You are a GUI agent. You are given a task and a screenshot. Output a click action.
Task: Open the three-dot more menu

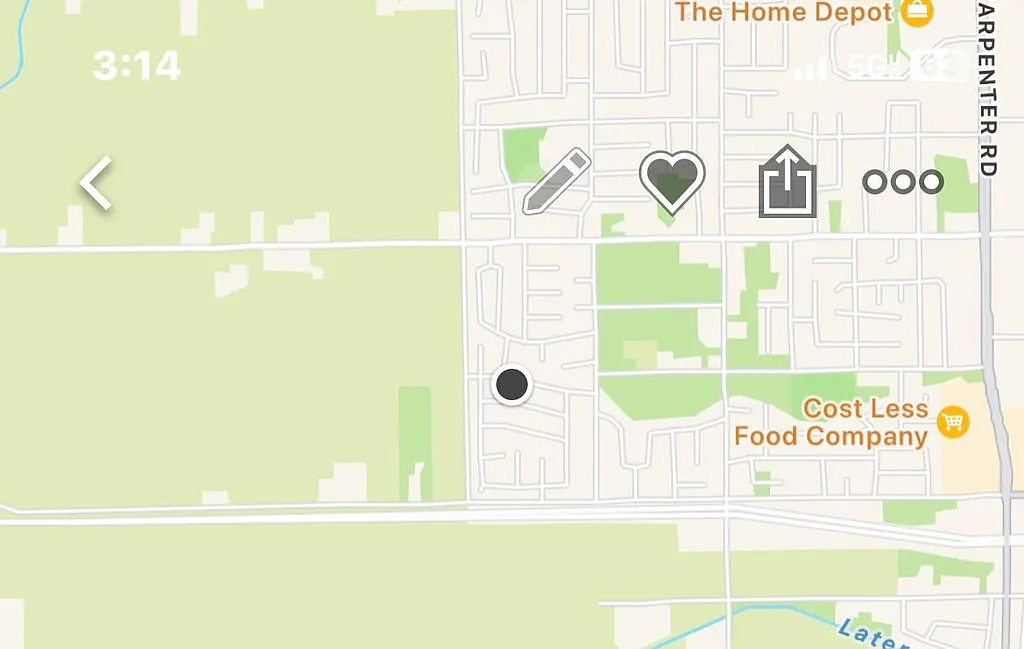903,182
